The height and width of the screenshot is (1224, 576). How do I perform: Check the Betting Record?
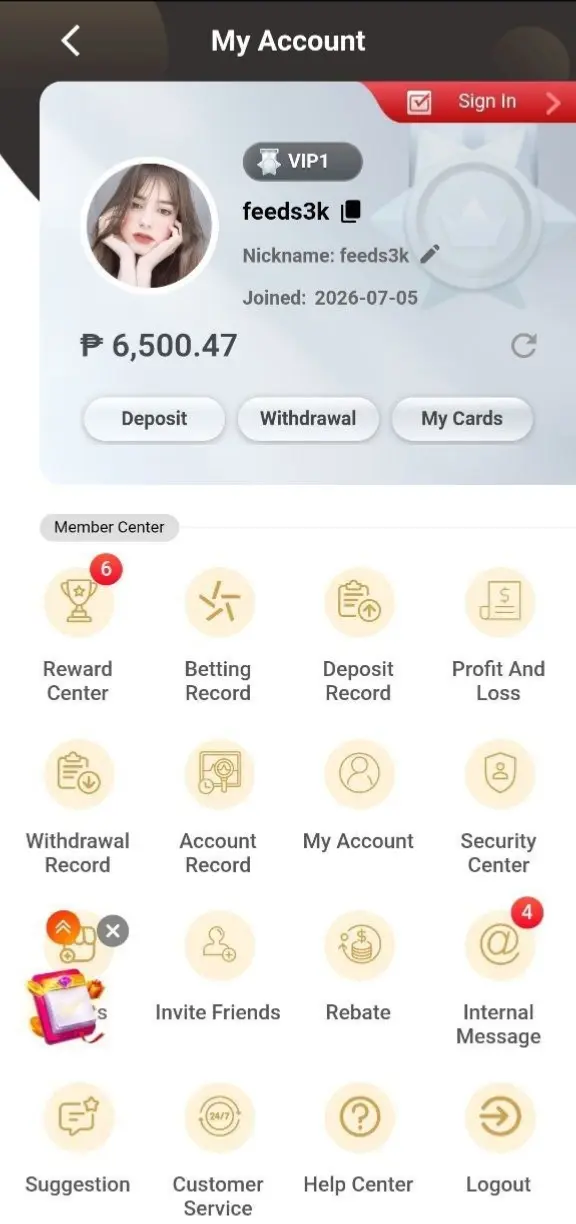[218, 634]
